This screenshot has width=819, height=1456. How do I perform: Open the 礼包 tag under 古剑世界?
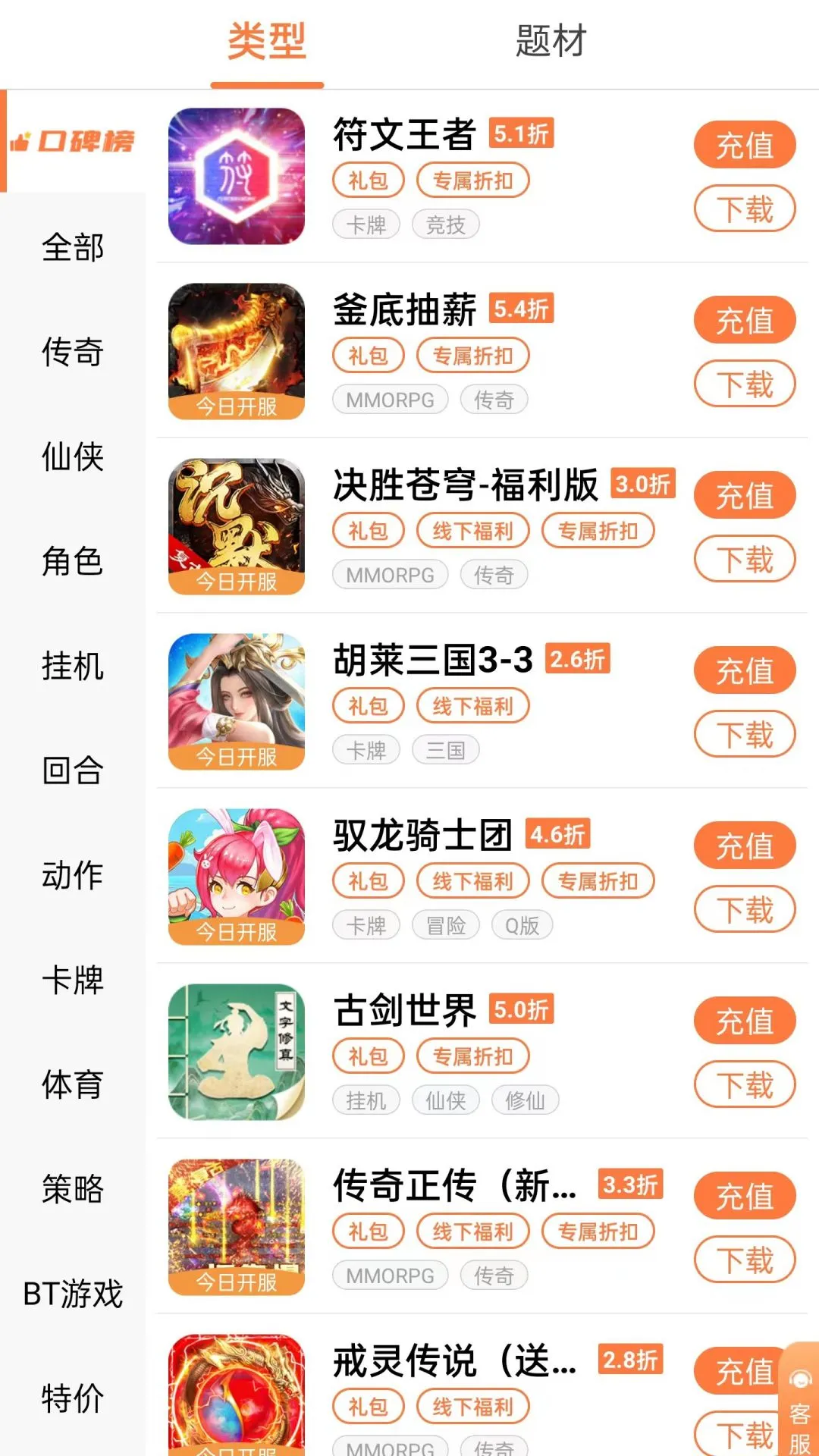pyautogui.click(x=367, y=1056)
